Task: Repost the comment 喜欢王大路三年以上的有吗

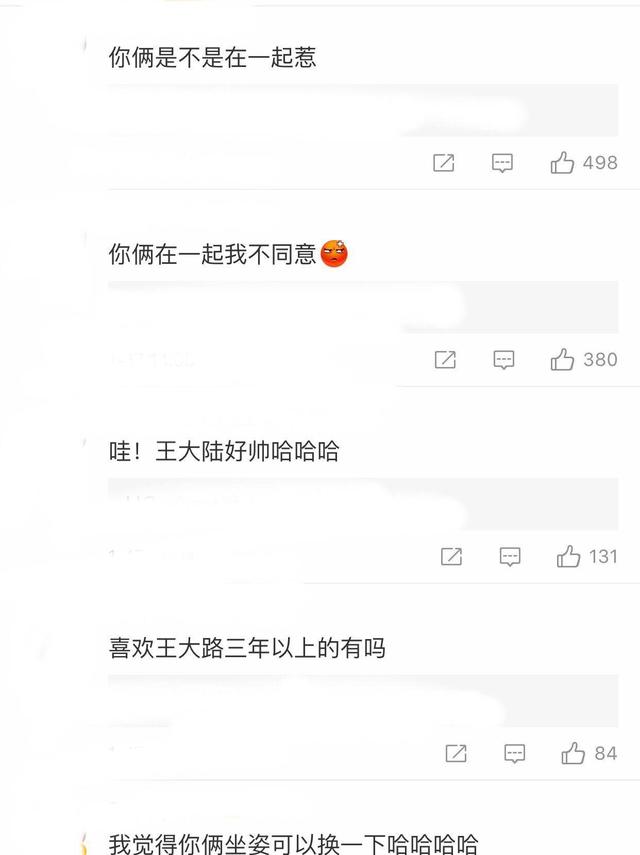Action: [x=455, y=754]
